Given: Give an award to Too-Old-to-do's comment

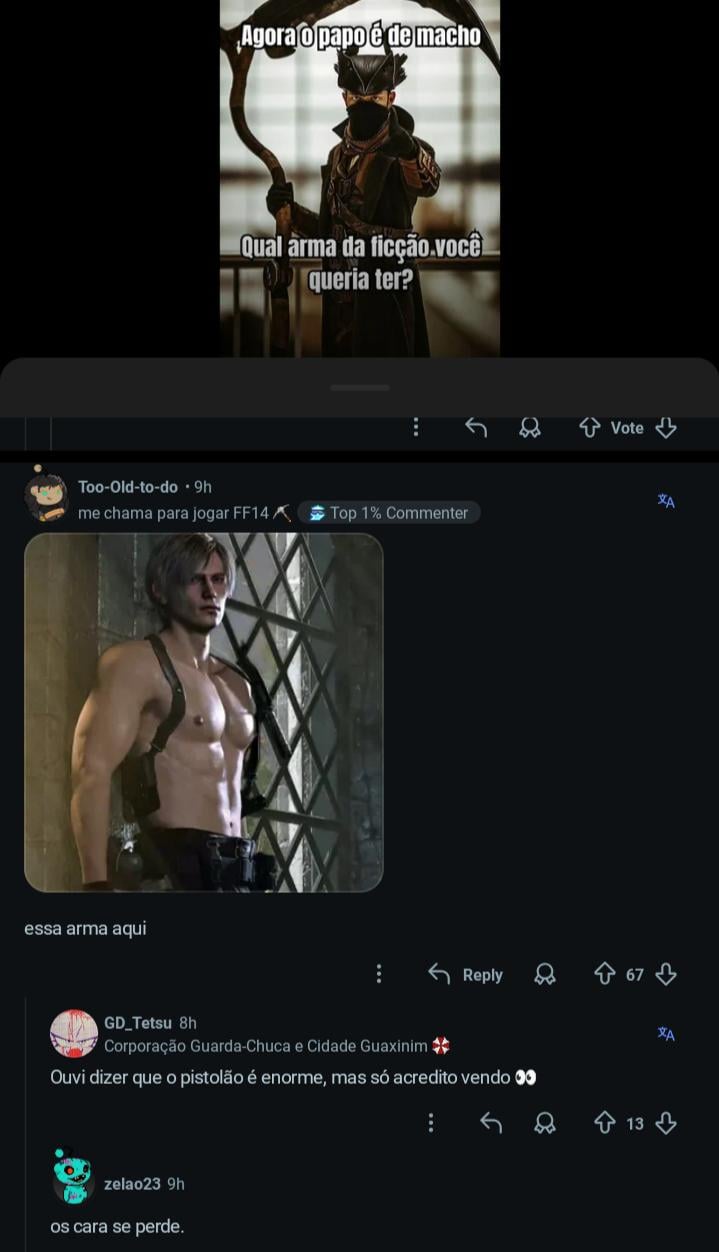Looking at the screenshot, I should 545,974.
